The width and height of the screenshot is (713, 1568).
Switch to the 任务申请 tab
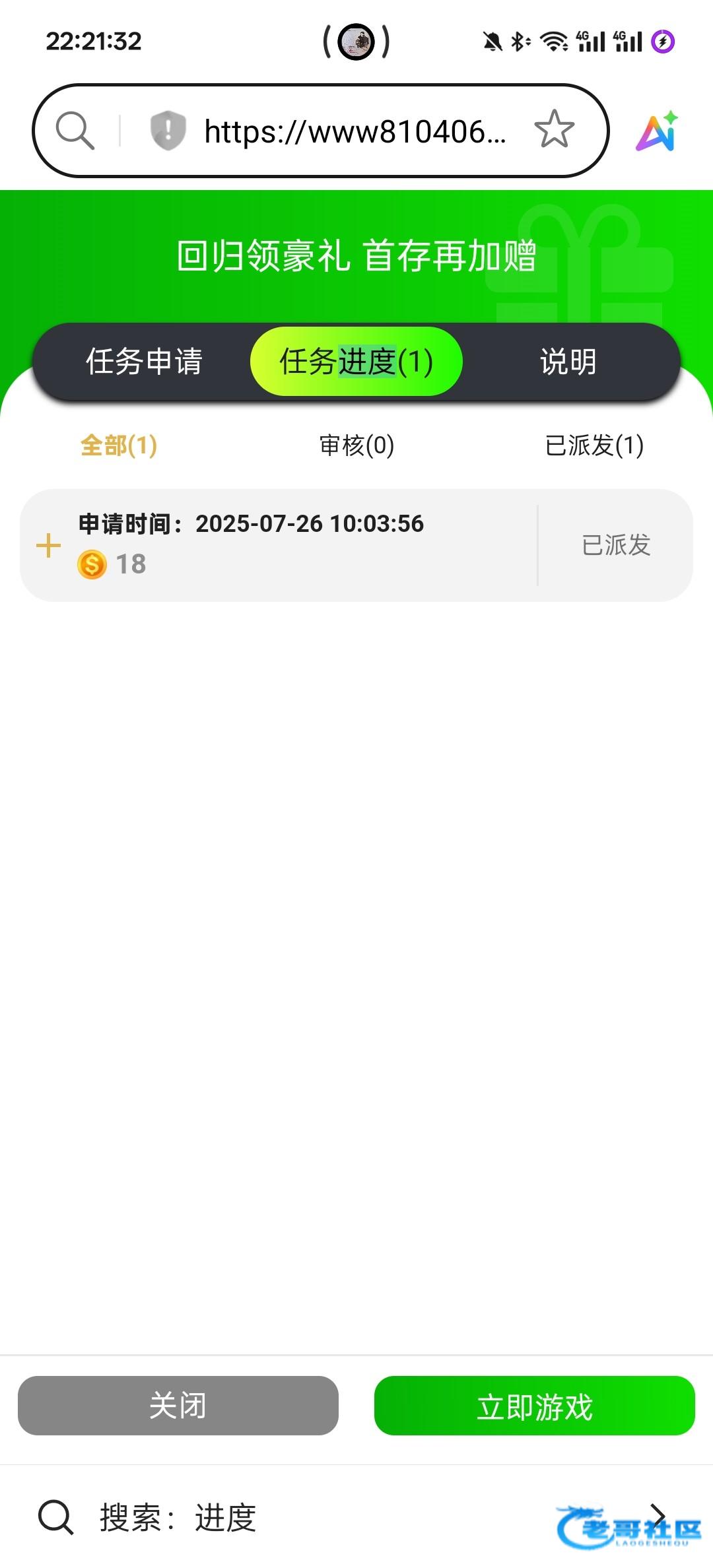point(144,362)
